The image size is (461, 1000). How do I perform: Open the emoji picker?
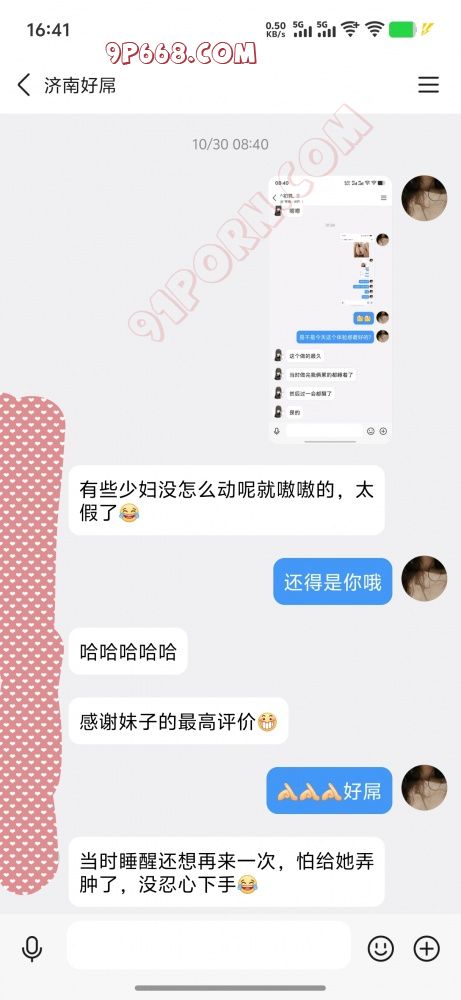click(381, 950)
